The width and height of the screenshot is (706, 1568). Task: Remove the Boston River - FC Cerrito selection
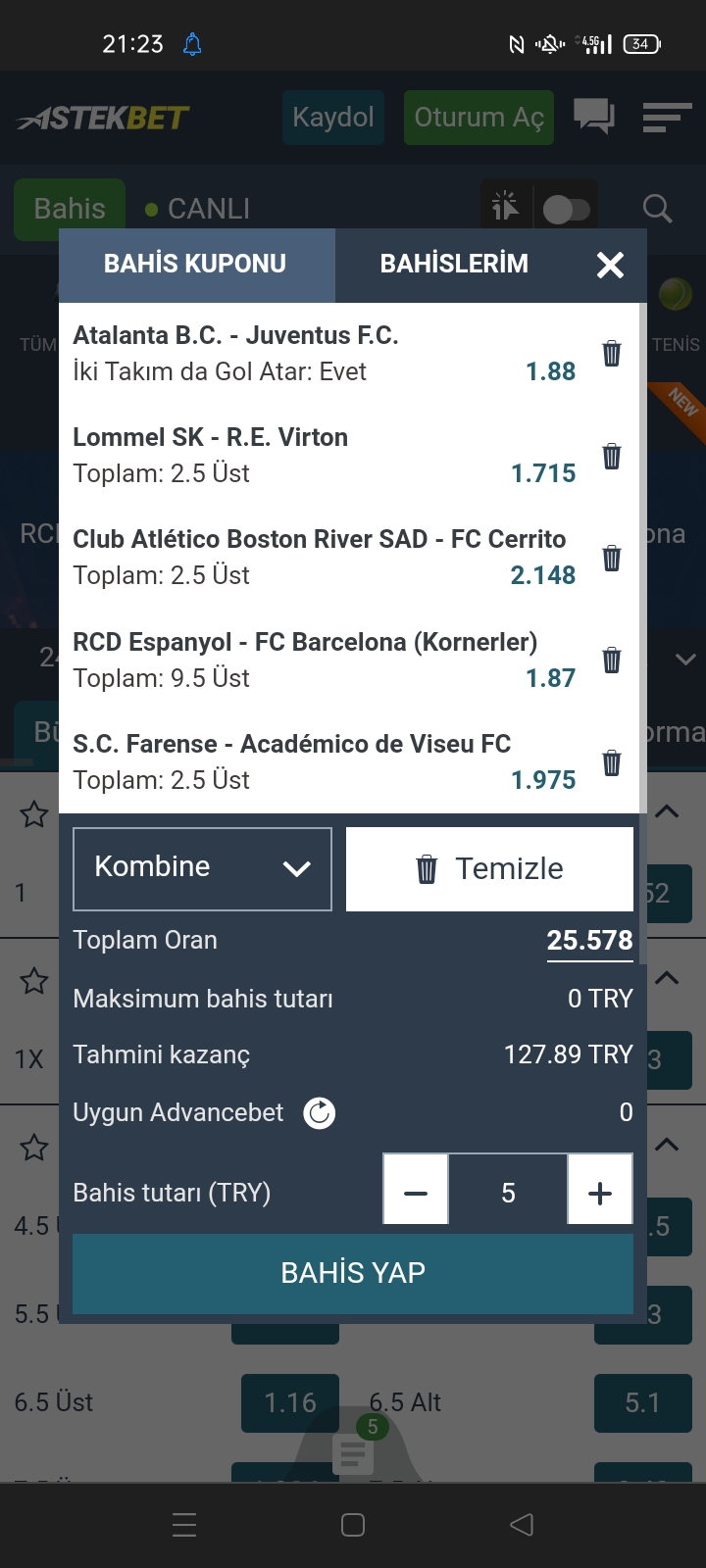point(611,558)
